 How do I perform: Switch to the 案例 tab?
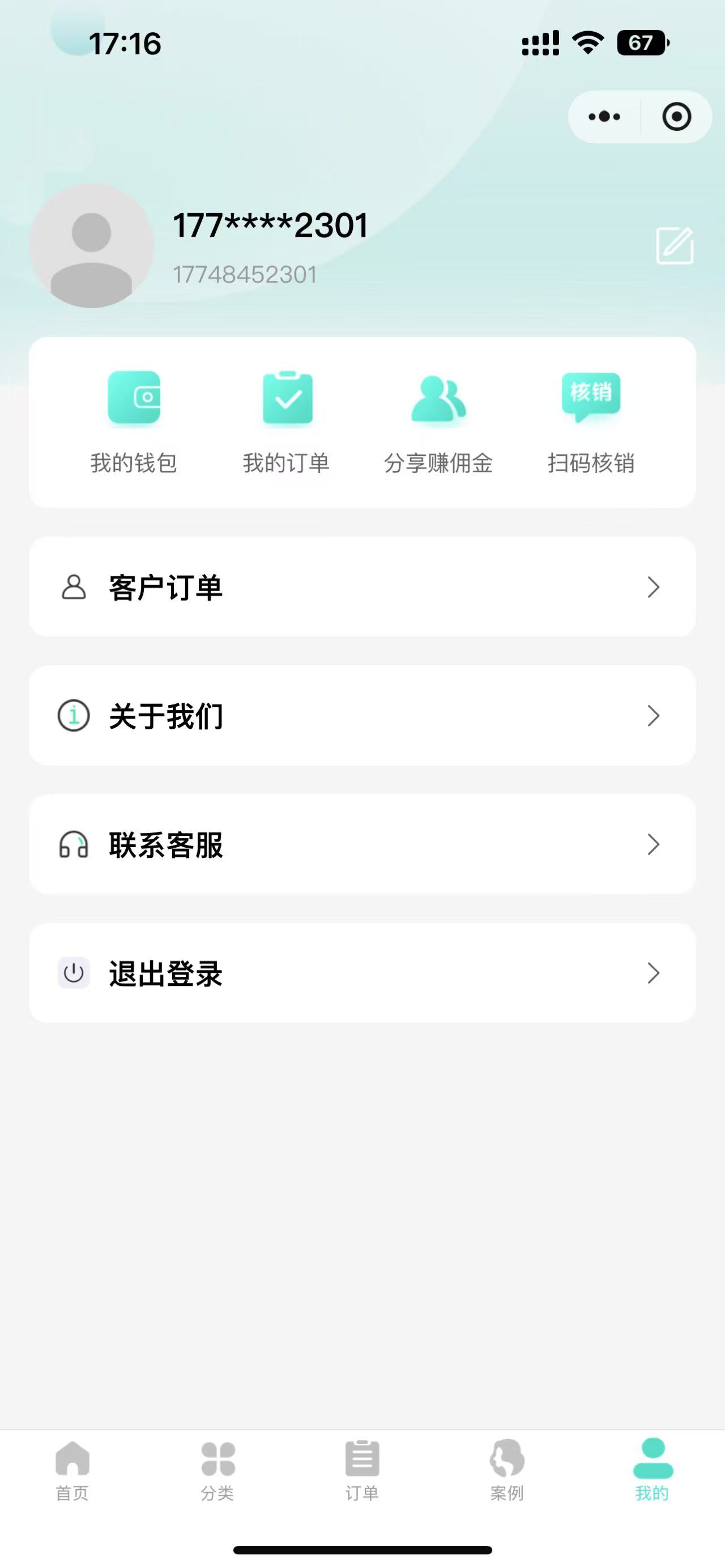coord(507,1471)
